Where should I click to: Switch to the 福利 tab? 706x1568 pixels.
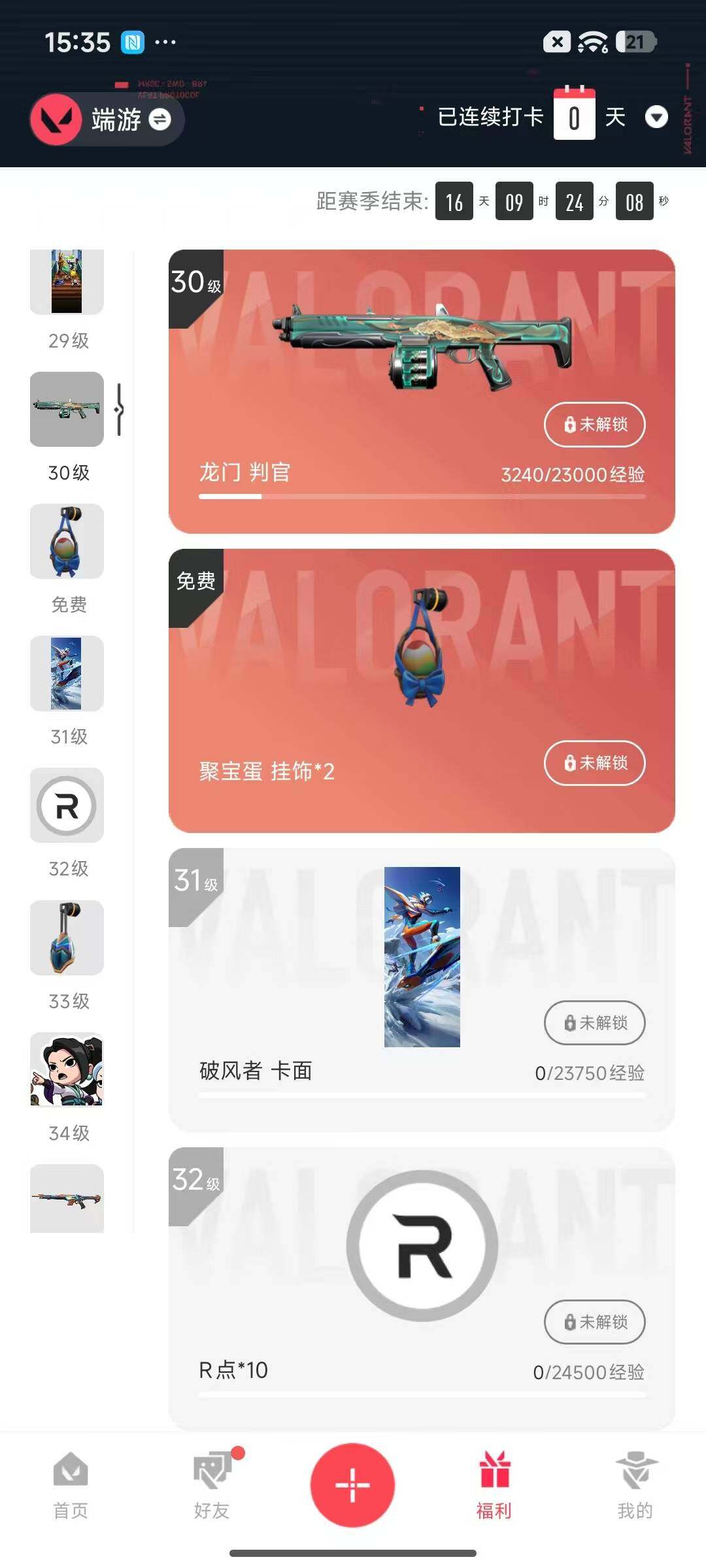coord(494,1484)
